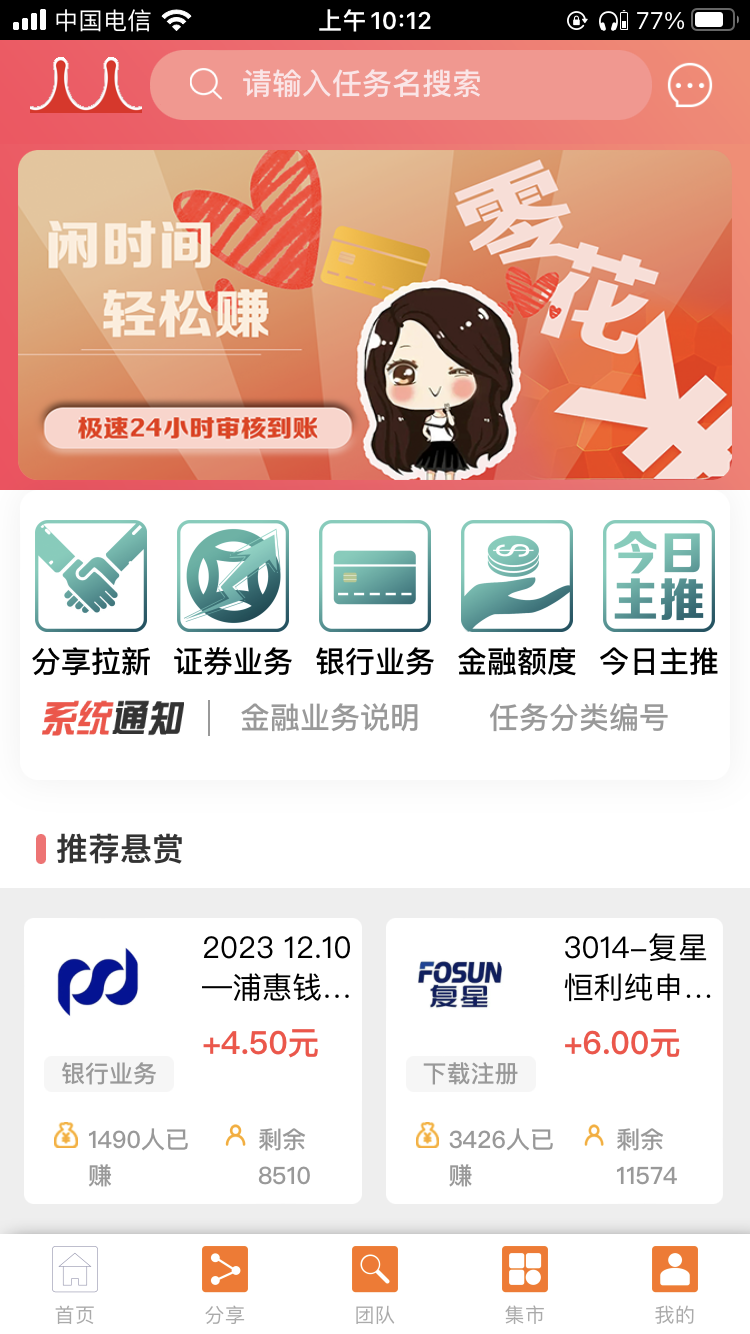The width and height of the screenshot is (750, 1334).
Task: Open the 浦惠钱 +4.50元 task card
Action: [x=193, y=1061]
